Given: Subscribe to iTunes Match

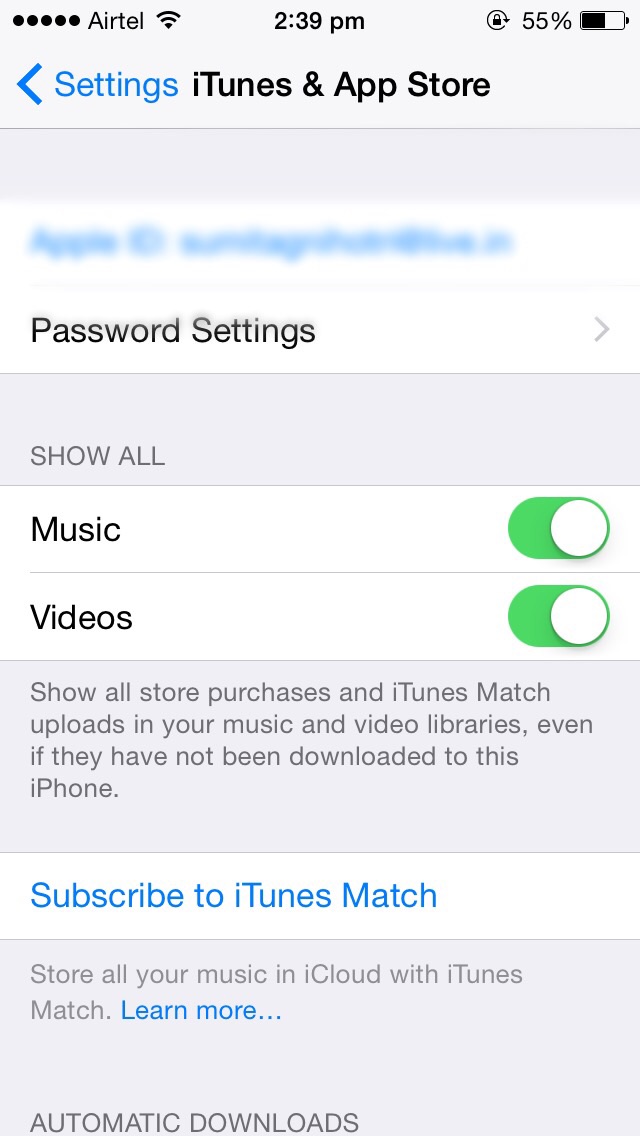Looking at the screenshot, I should coord(320,895).
